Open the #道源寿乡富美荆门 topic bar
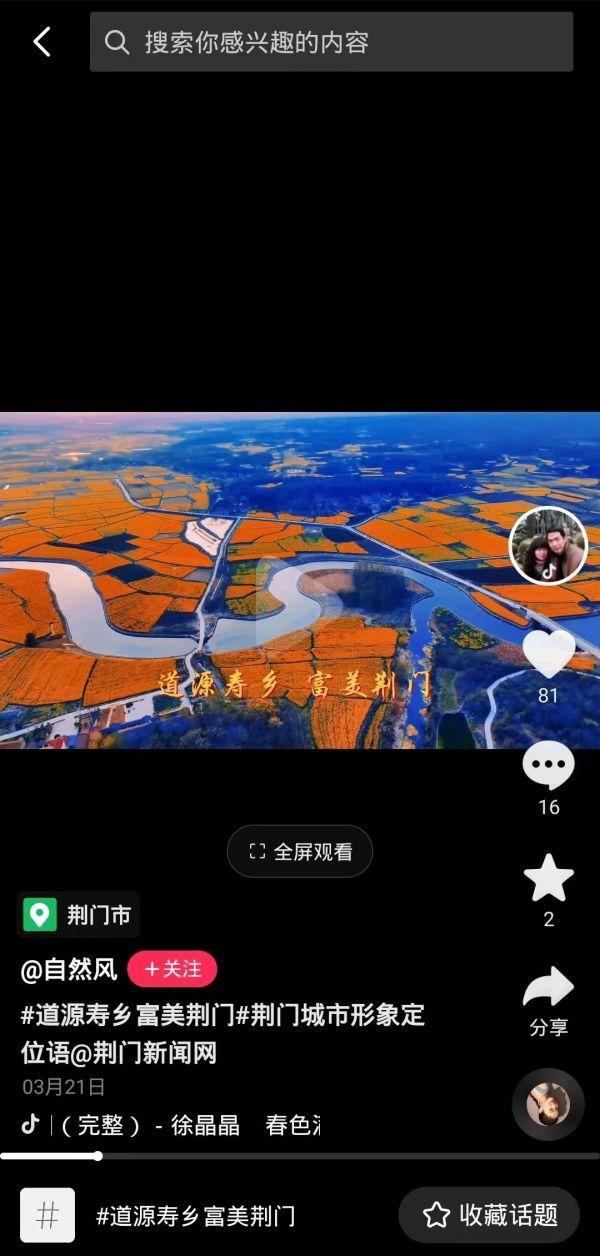Image resolution: width=600 pixels, height=1256 pixels. click(x=195, y=1216)
